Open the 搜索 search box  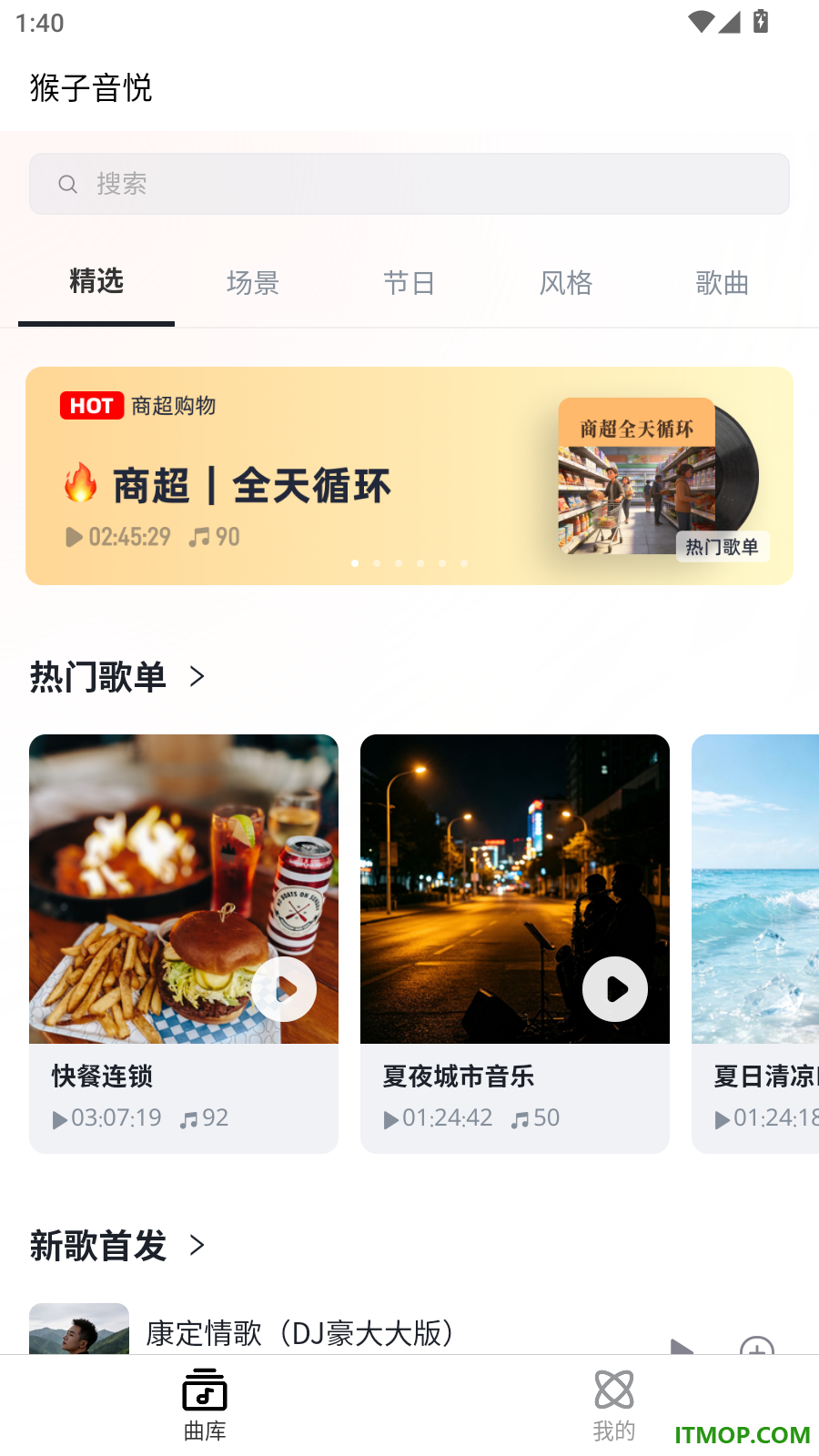[409, 184]
